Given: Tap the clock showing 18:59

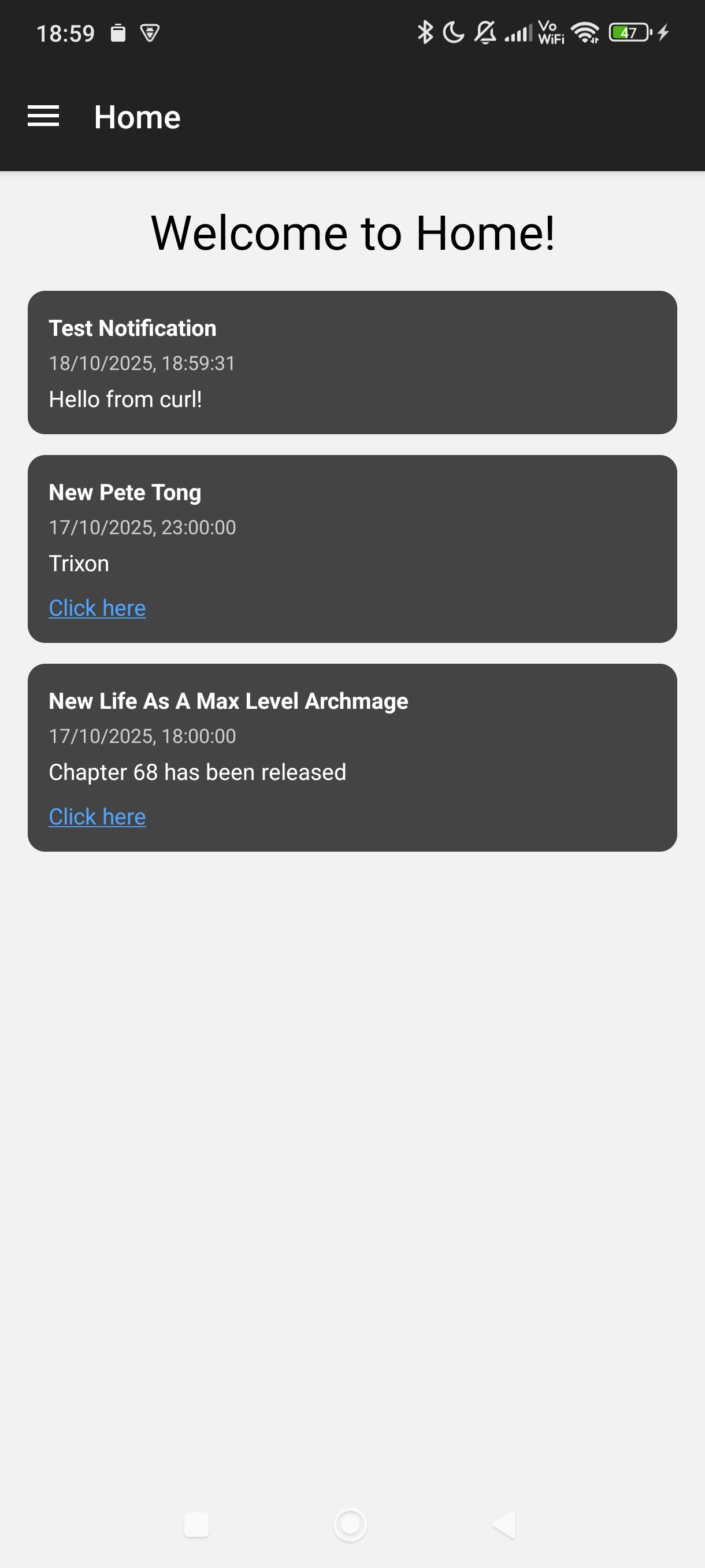Looking at the screenshot, I should coord(65,34).
